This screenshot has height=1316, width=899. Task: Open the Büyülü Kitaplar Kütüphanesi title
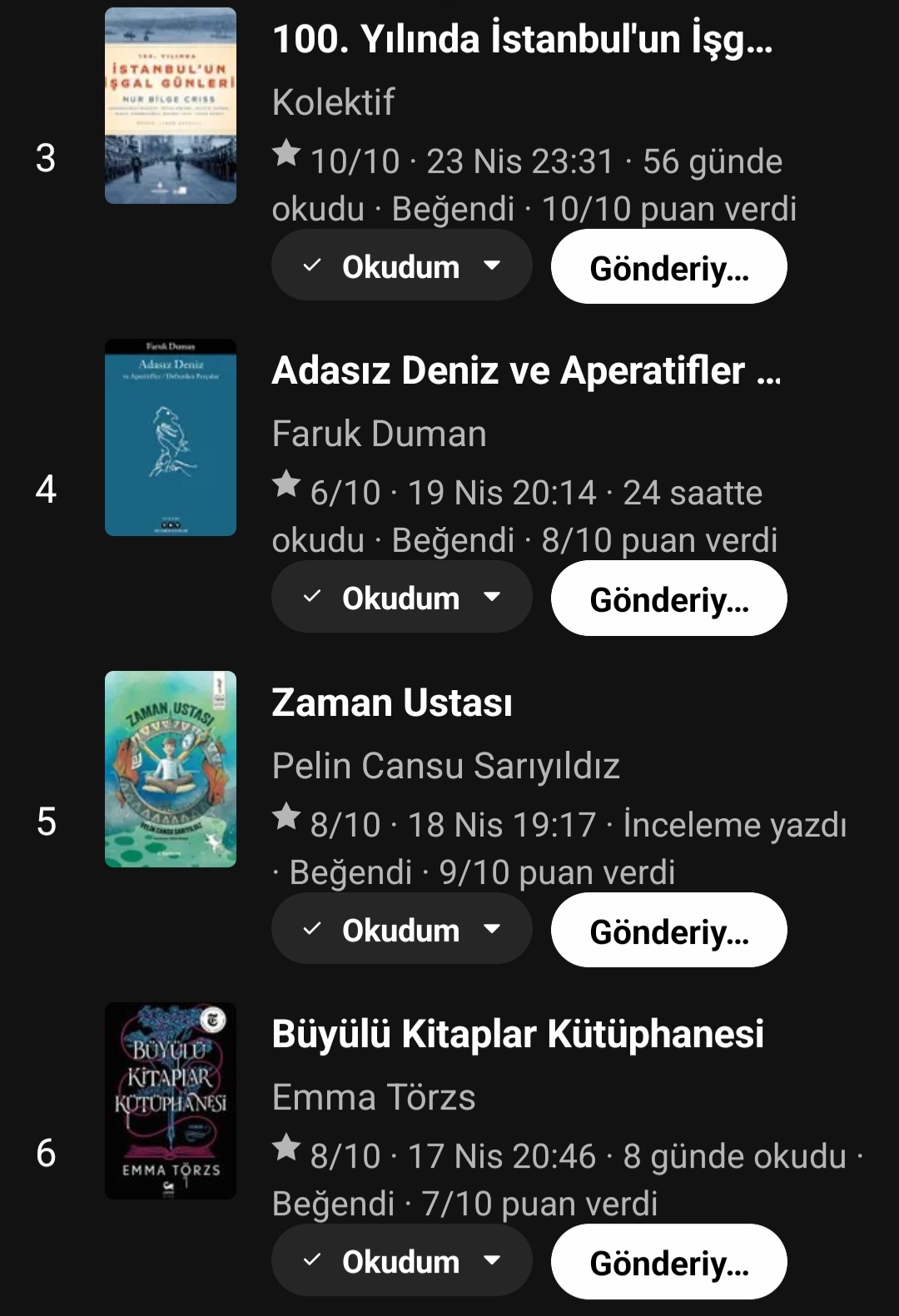[x=518, y=1034]
